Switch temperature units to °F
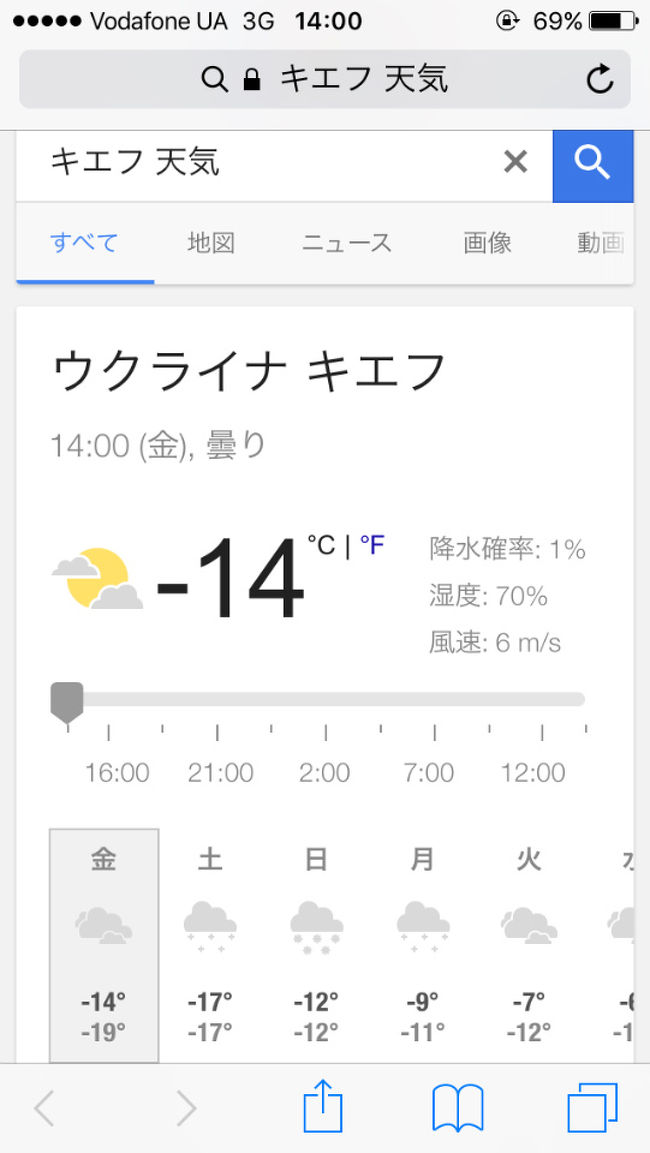Screen dimensions: 650x1153 (372, 546)
